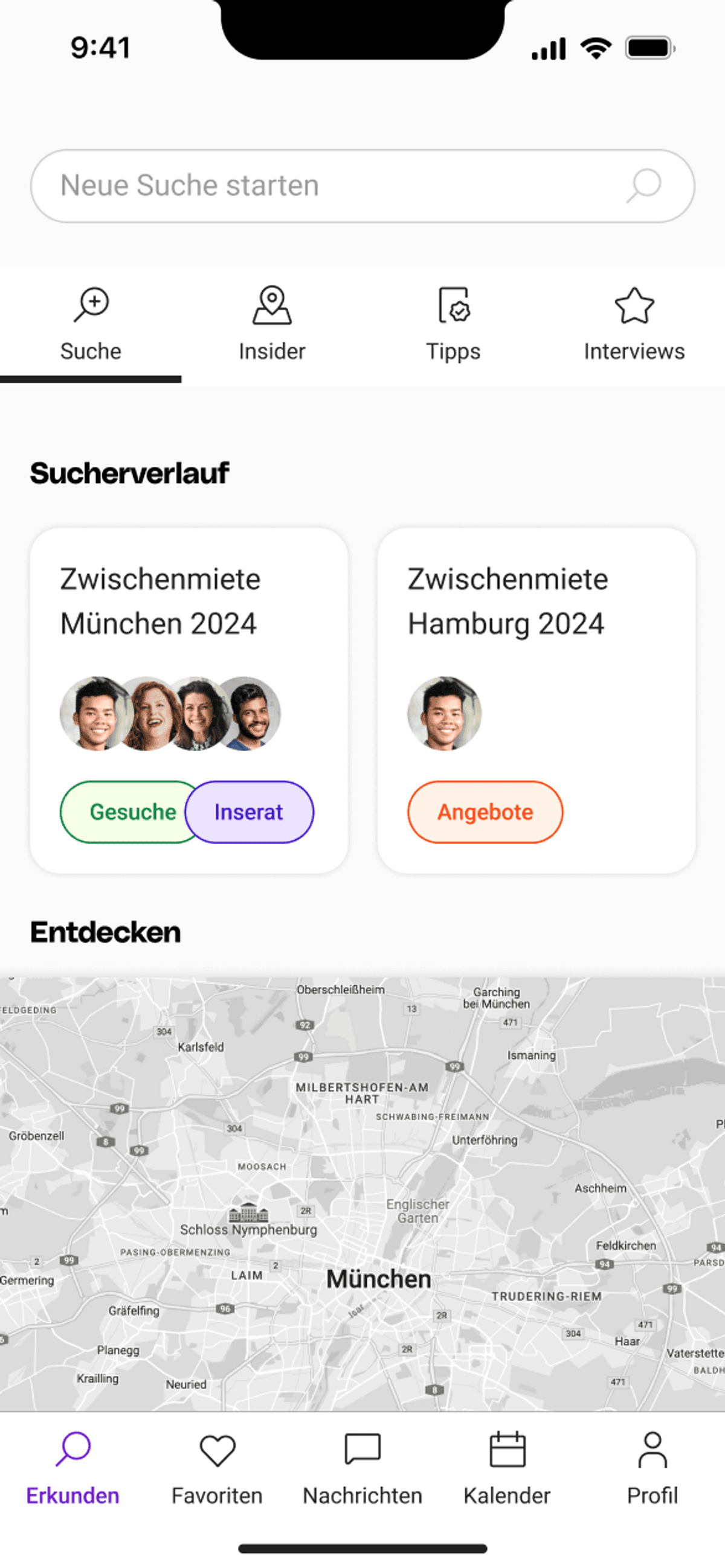
Task: Go to Erkunden in bottom navigation
Action: 72,1468
